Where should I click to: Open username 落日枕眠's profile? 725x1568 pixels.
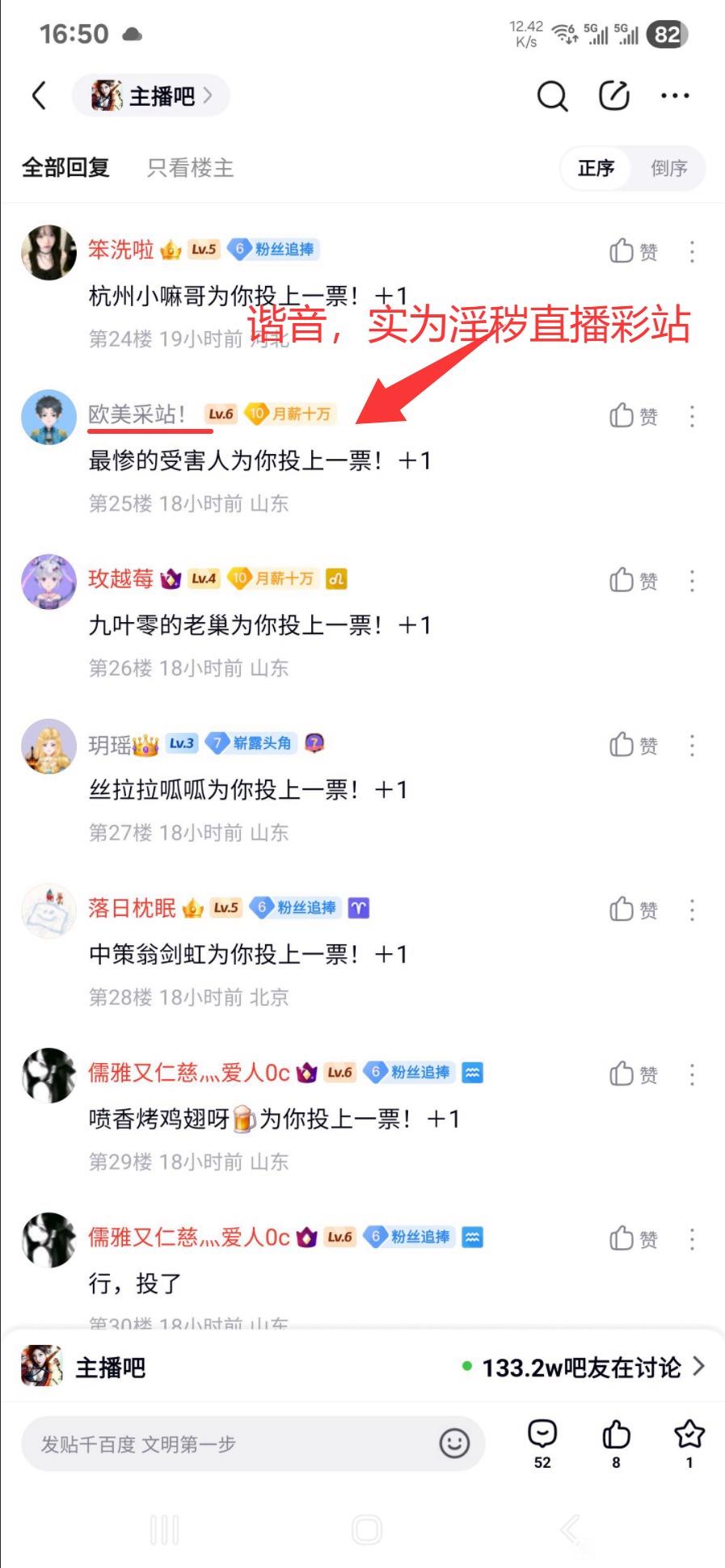click(132, 908)
